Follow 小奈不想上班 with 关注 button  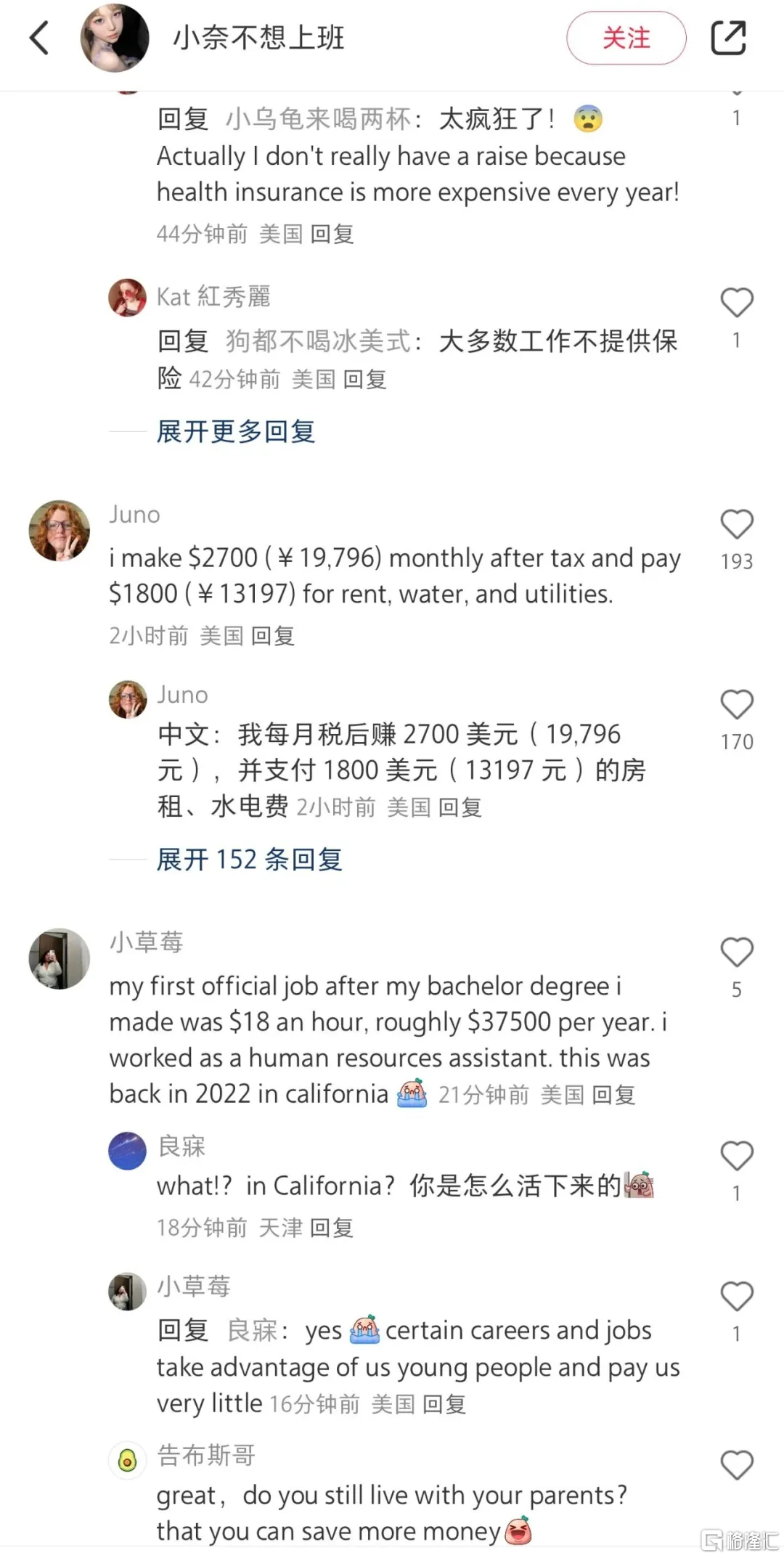[626, 38]
